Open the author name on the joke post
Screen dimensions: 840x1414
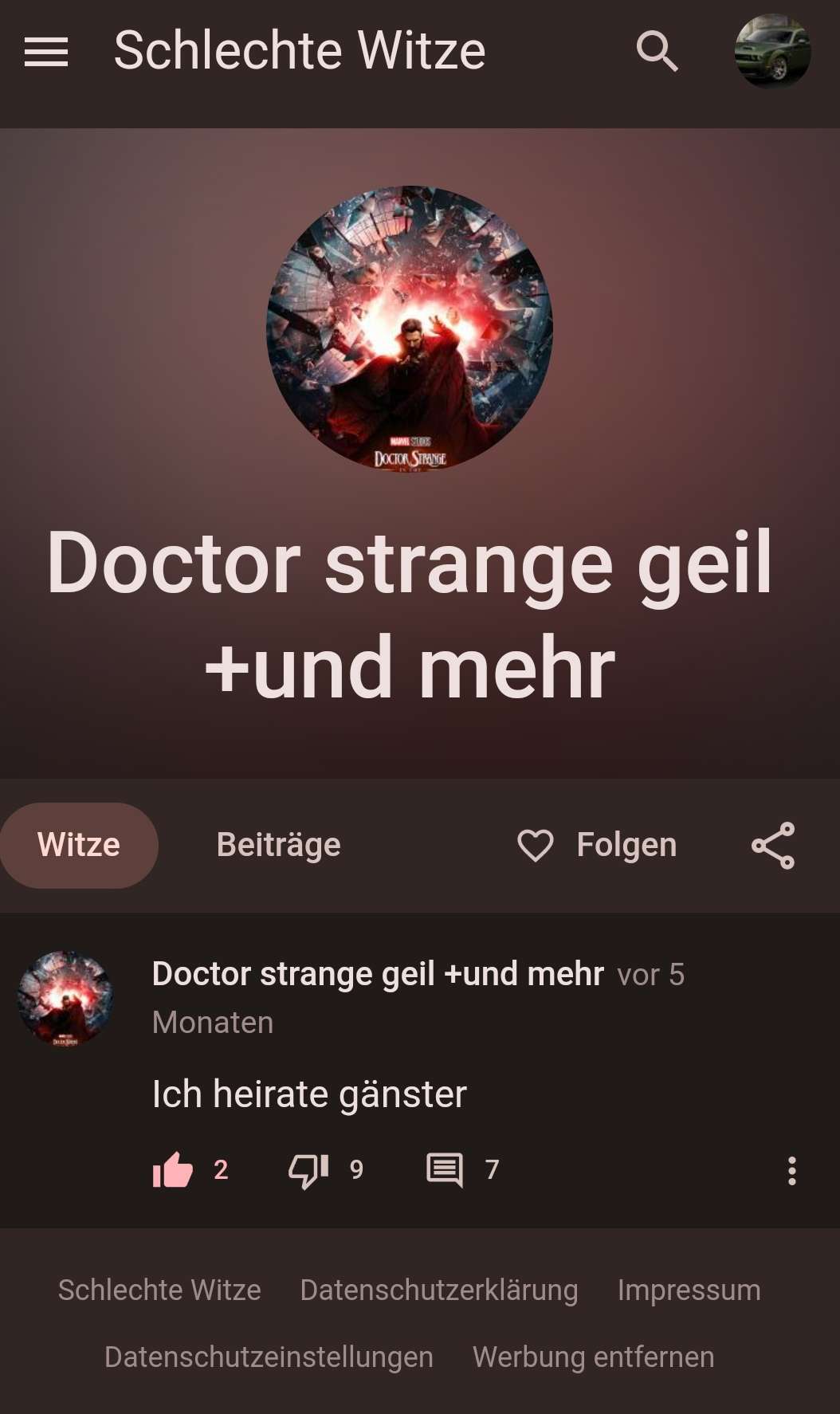(x=378, y=974)
